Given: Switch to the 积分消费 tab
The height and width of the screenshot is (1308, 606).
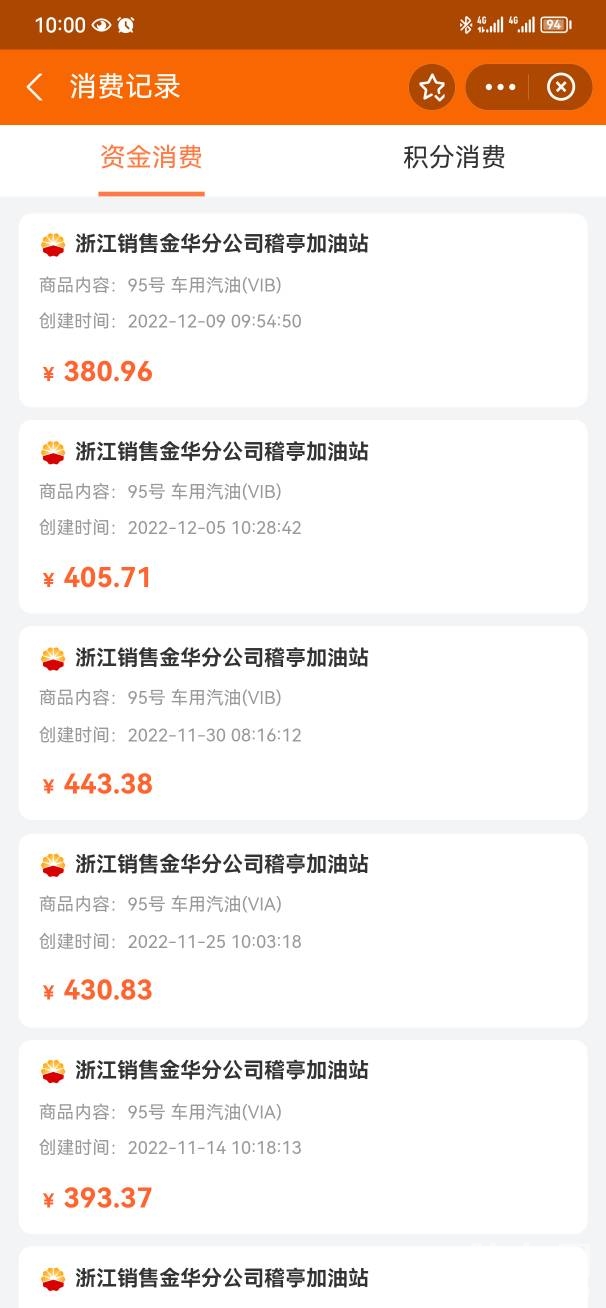Looking at the screenshot, I should [x=454, y=158].
